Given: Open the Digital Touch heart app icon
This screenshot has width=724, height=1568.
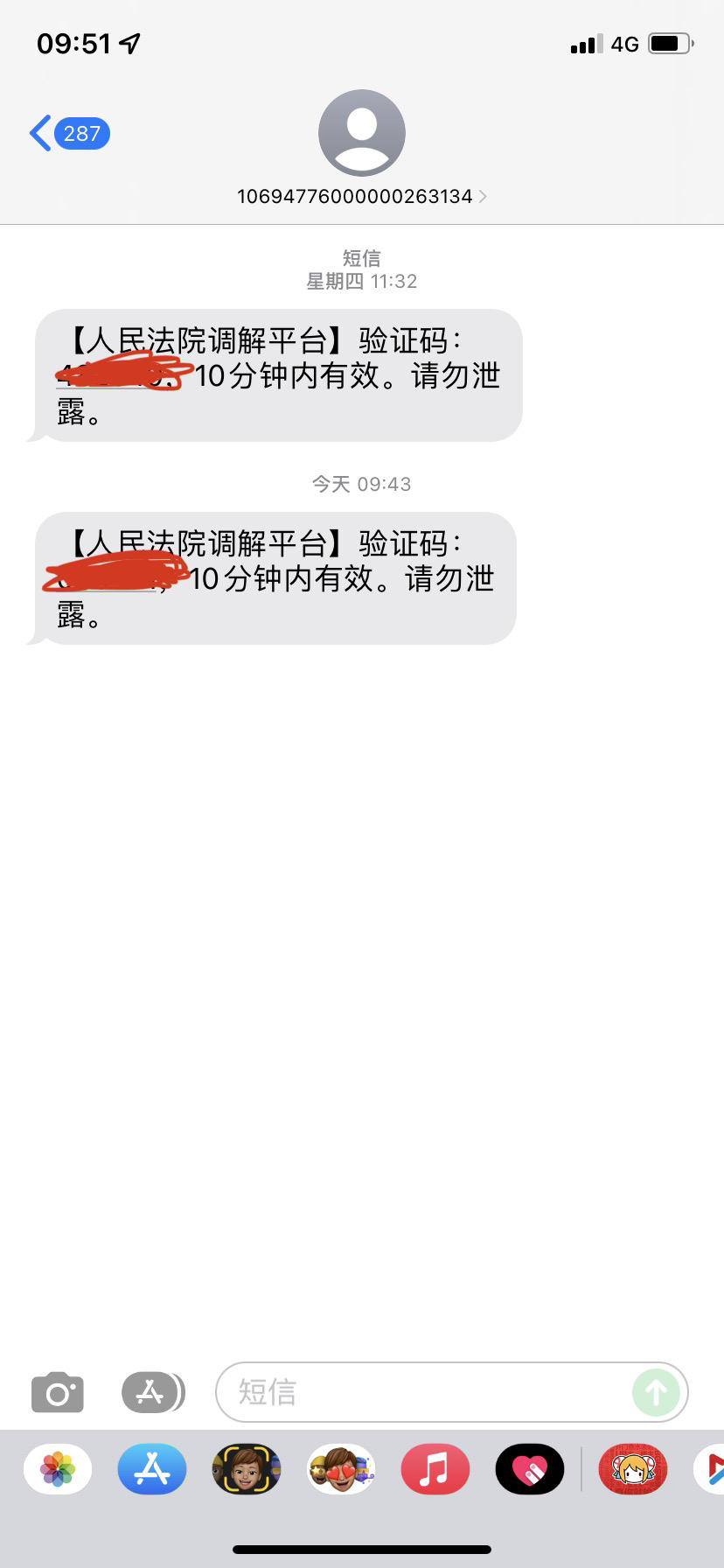Looking at the screenshot, I should click(x=529, y=1469).
